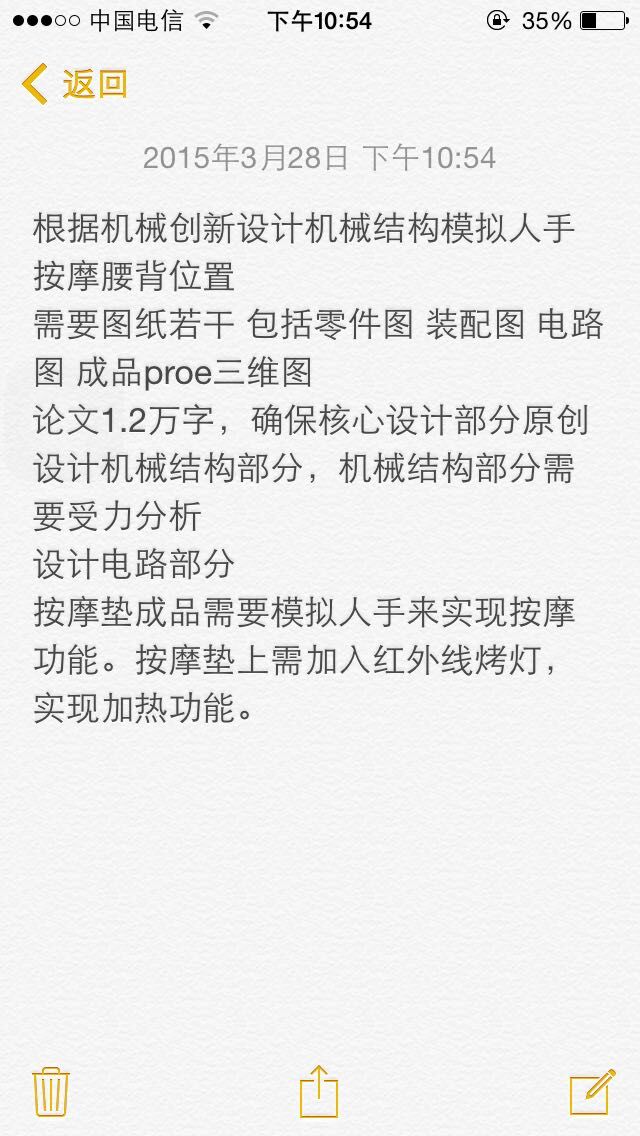Tap the note text to edit it

point(318,467)
